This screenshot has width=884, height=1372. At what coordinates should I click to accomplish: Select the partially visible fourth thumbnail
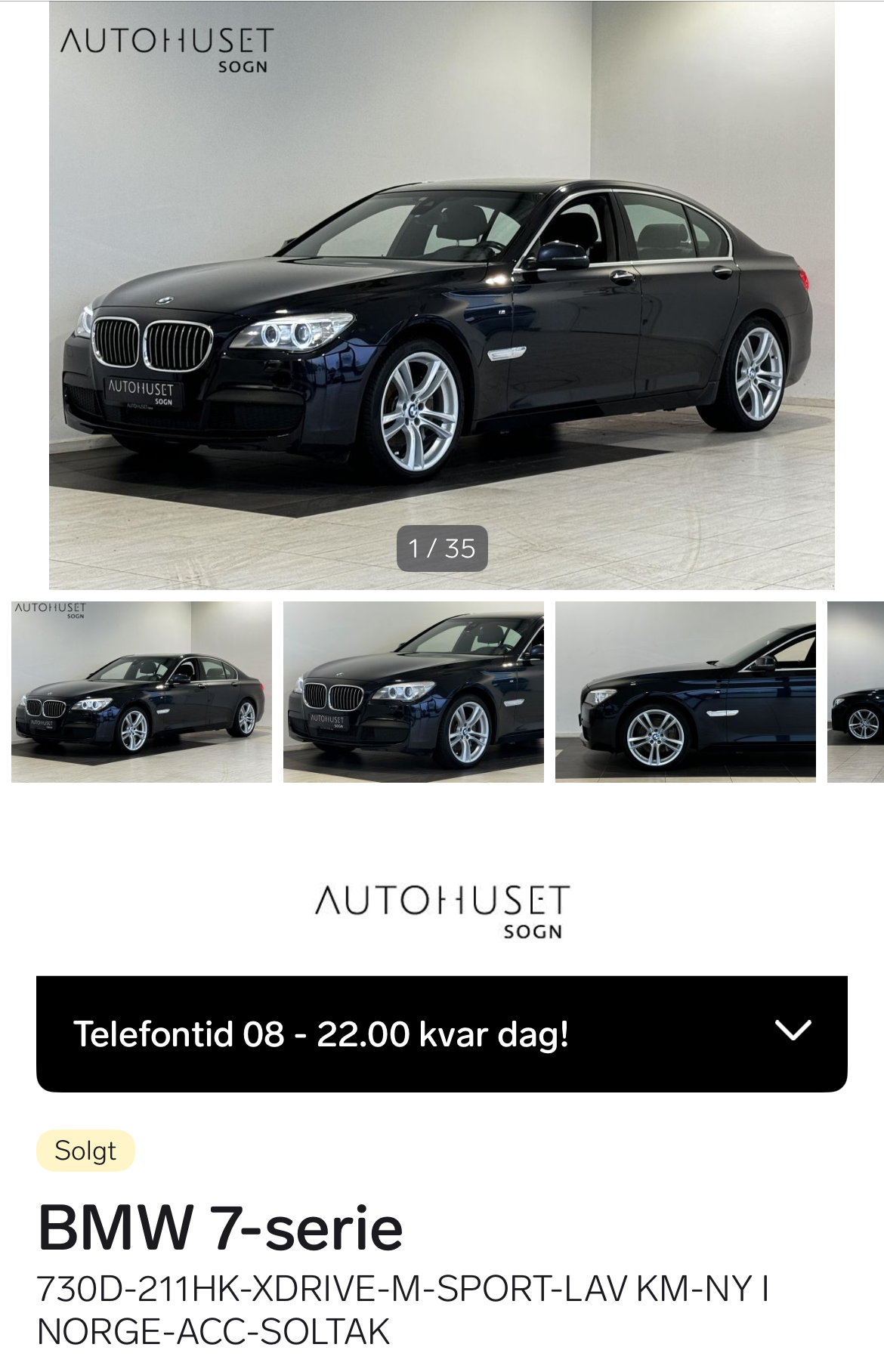coord(857,691)
